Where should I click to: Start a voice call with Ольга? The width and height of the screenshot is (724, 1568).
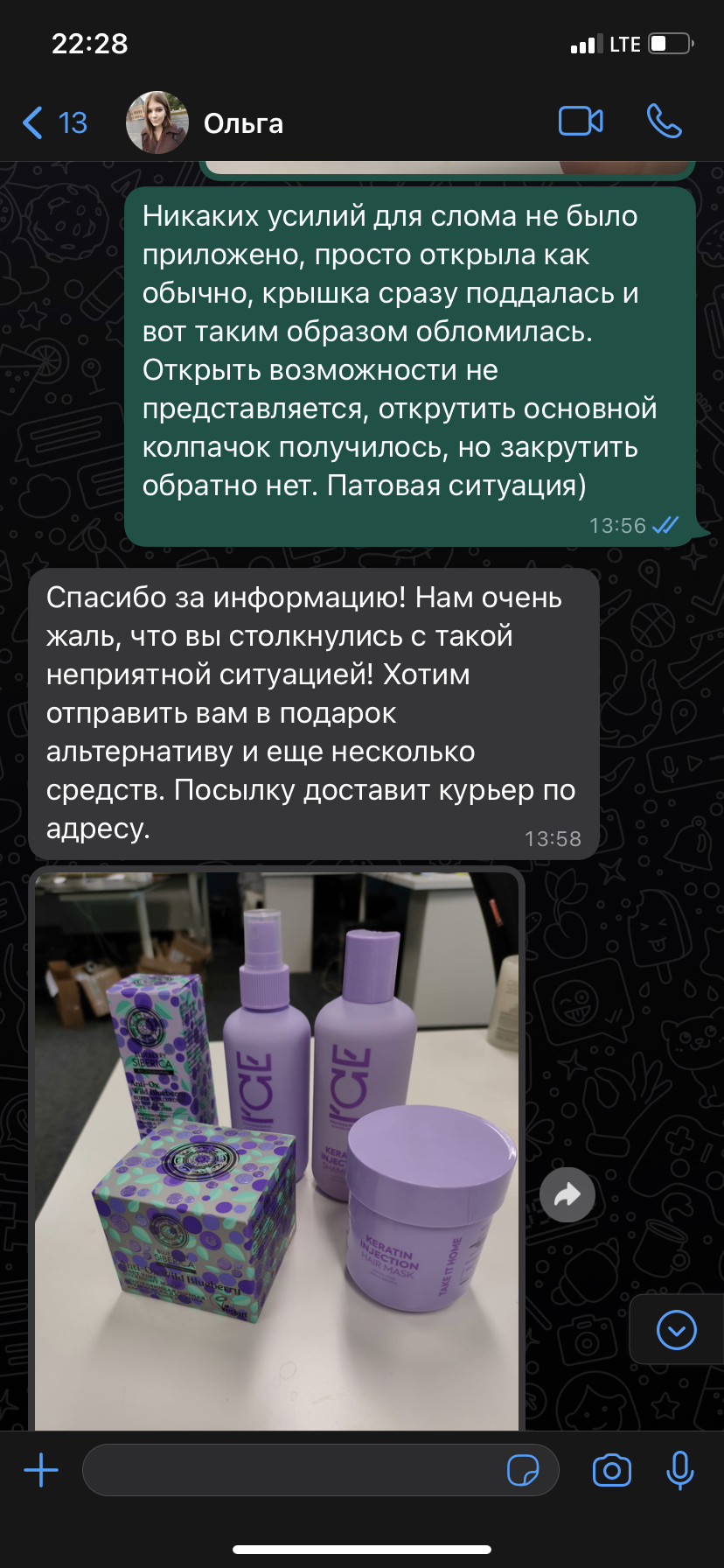click(664, 122)
